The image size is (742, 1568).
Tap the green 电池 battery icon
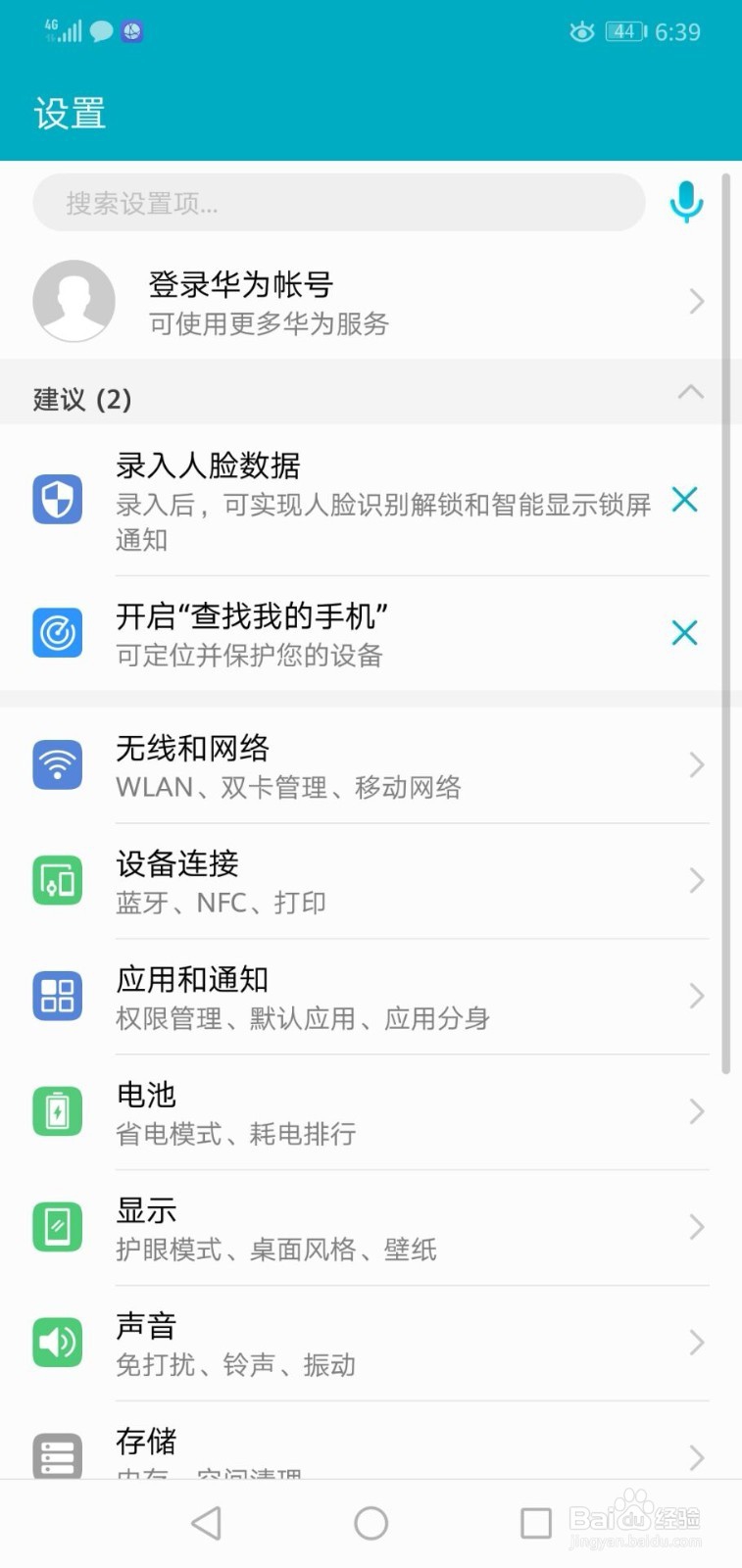click(x=57, y=1111)
